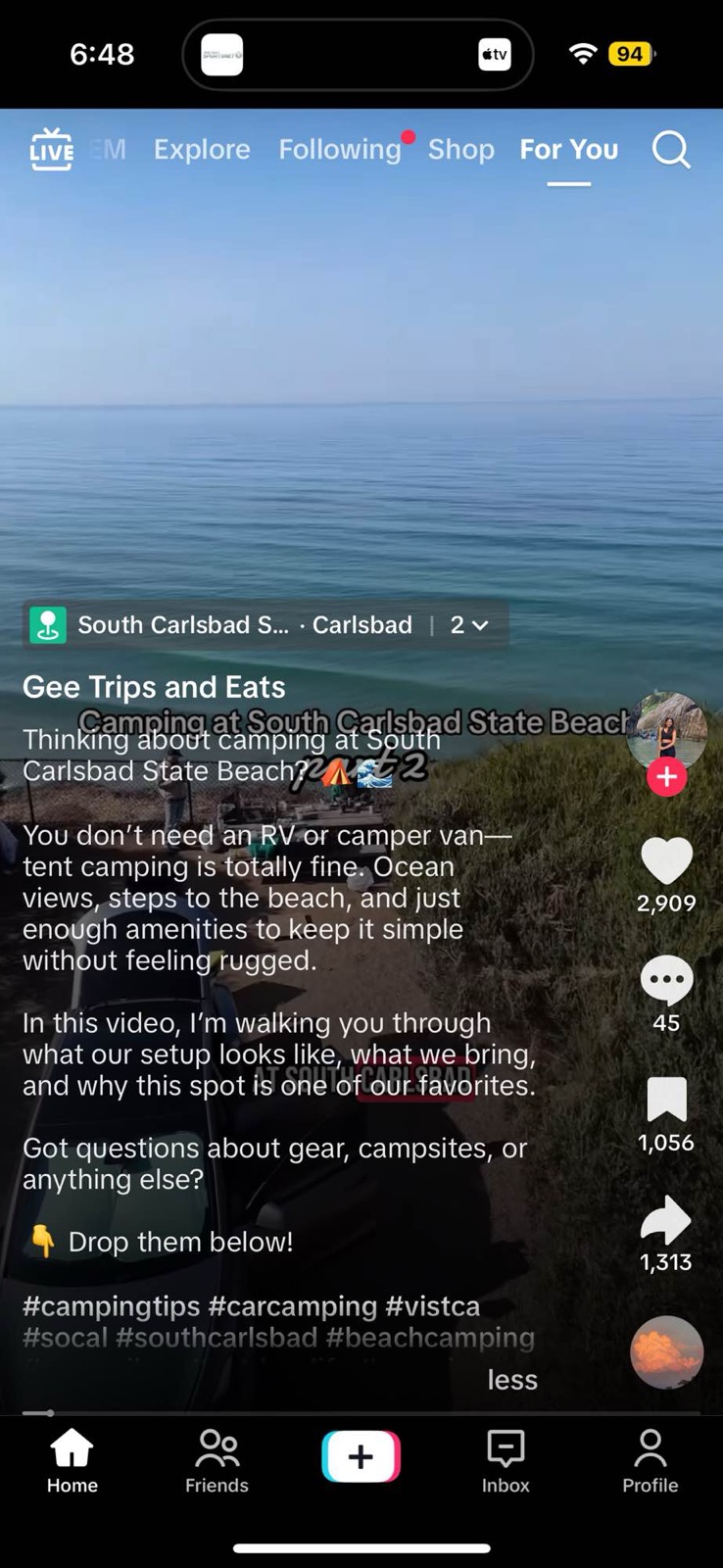The width and height of the screenshot is (723, 1568).
Task: Follow the creator with the plus badge
Action: pyautogui.click(x=666, y=777)
